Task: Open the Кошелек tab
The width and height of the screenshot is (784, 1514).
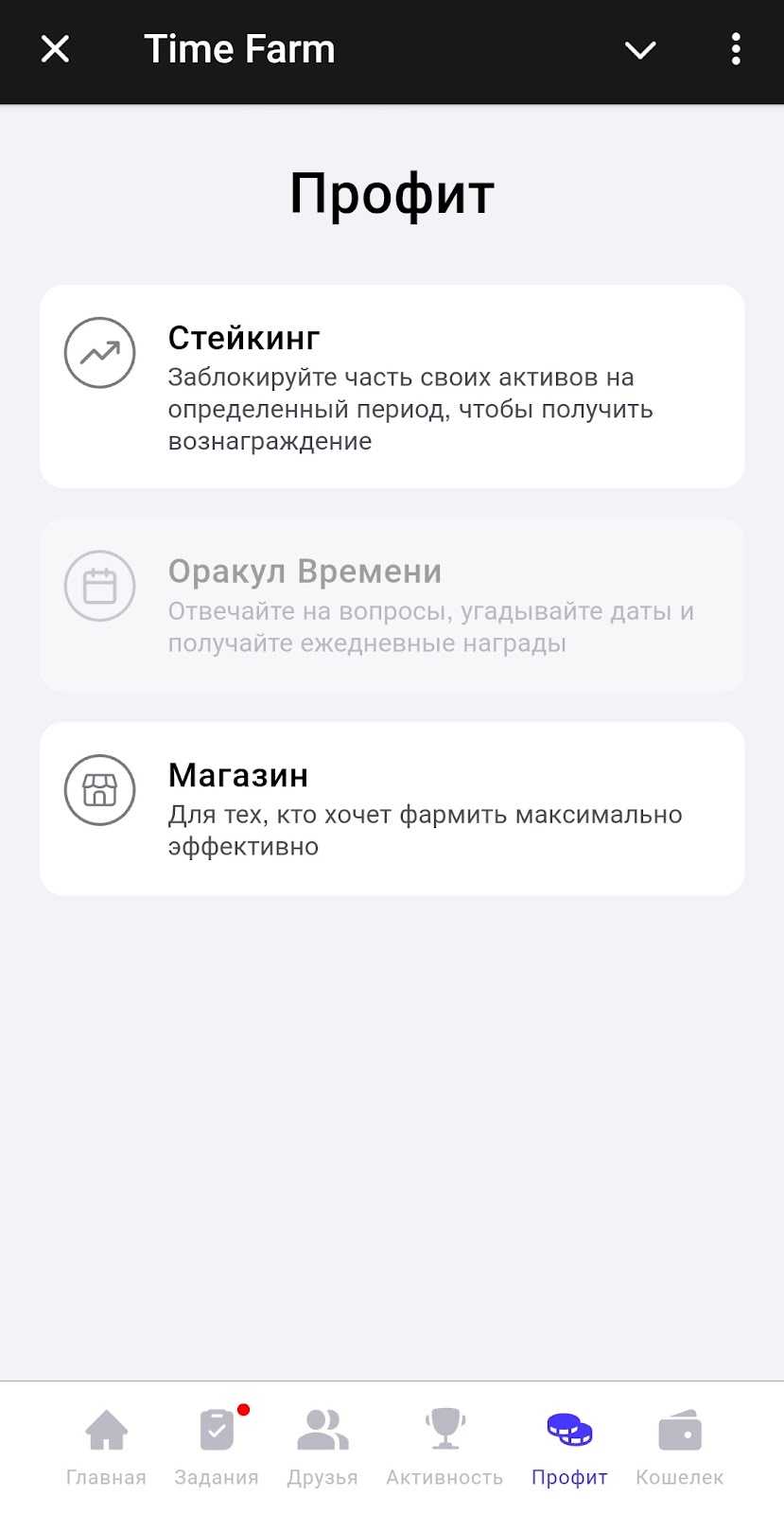Action: pyautogui.click(x=679, y=1446)
